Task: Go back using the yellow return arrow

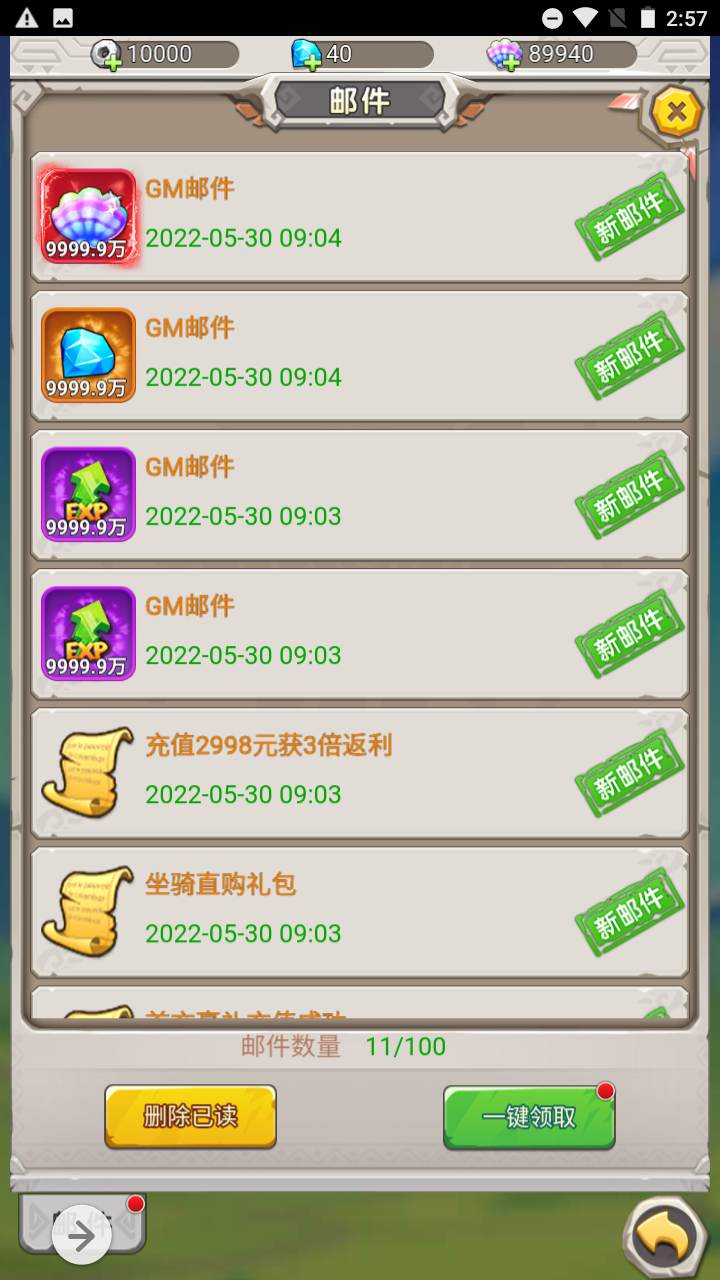Action: (665, 1236)
